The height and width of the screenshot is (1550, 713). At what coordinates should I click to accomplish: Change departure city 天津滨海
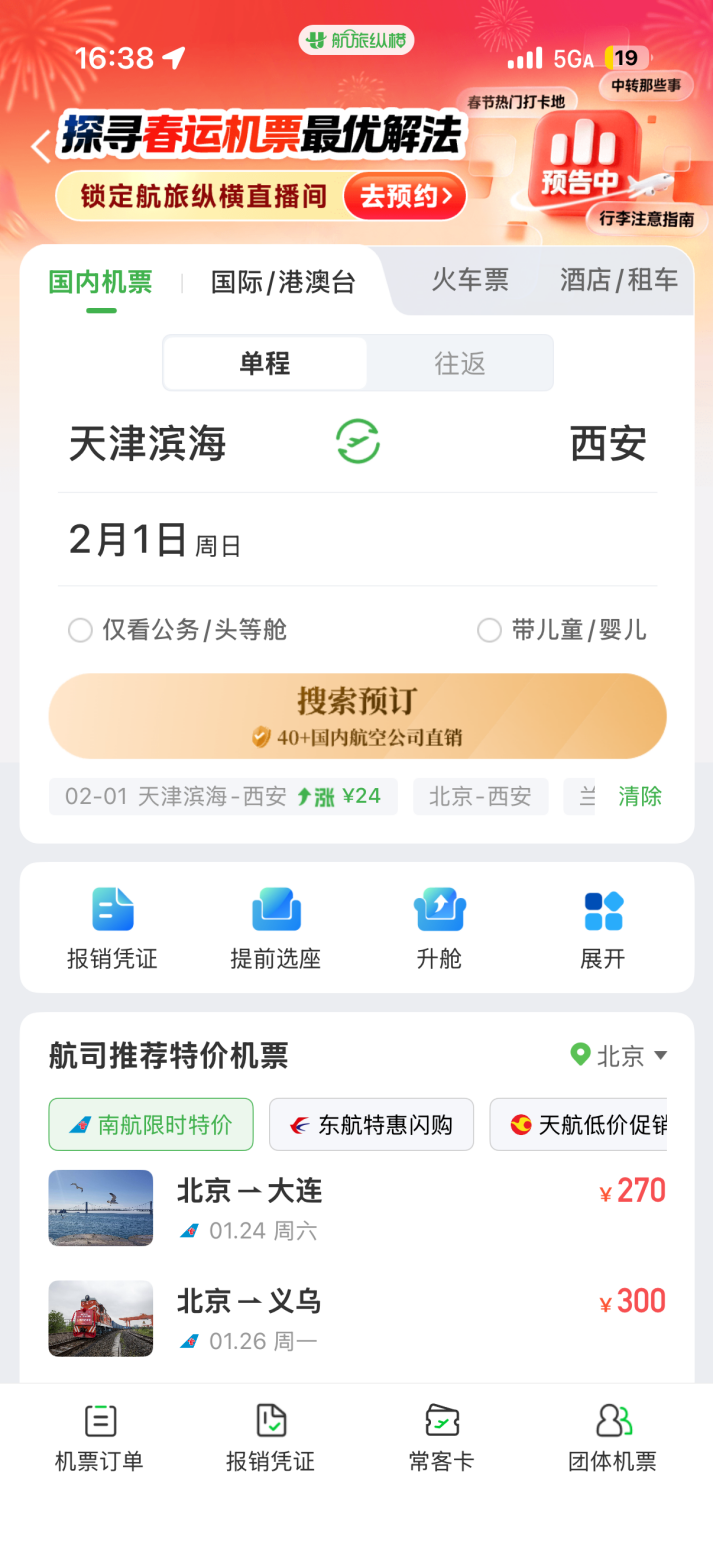click(x=148, y=443)
